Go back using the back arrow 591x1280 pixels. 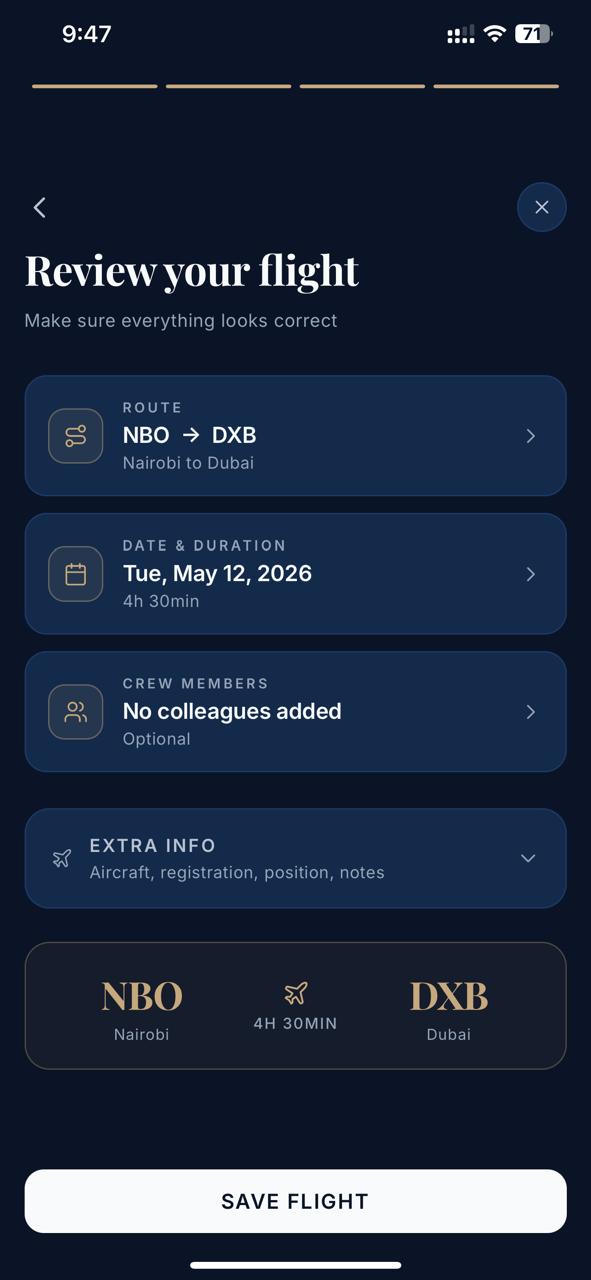40,207
